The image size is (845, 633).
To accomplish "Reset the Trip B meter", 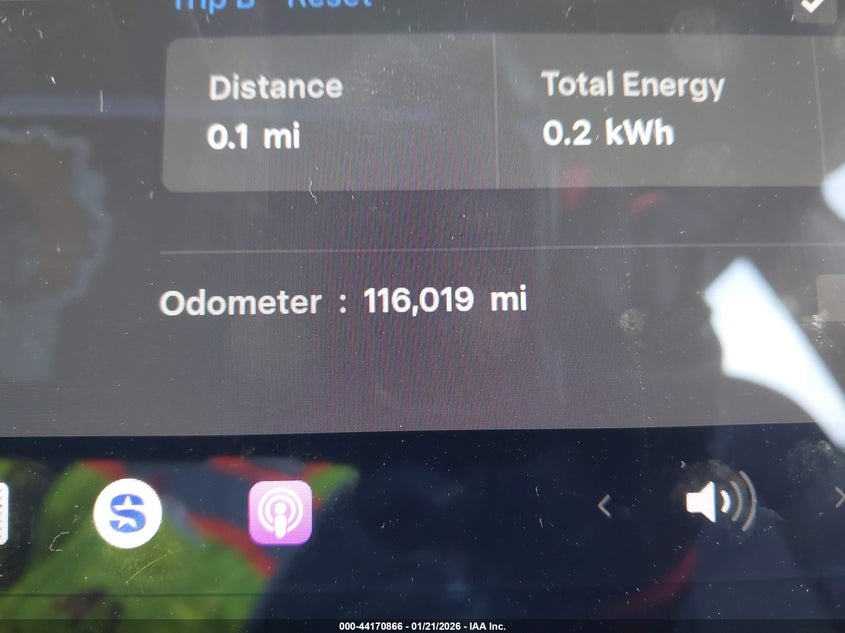I will click(x=329, y=3).
